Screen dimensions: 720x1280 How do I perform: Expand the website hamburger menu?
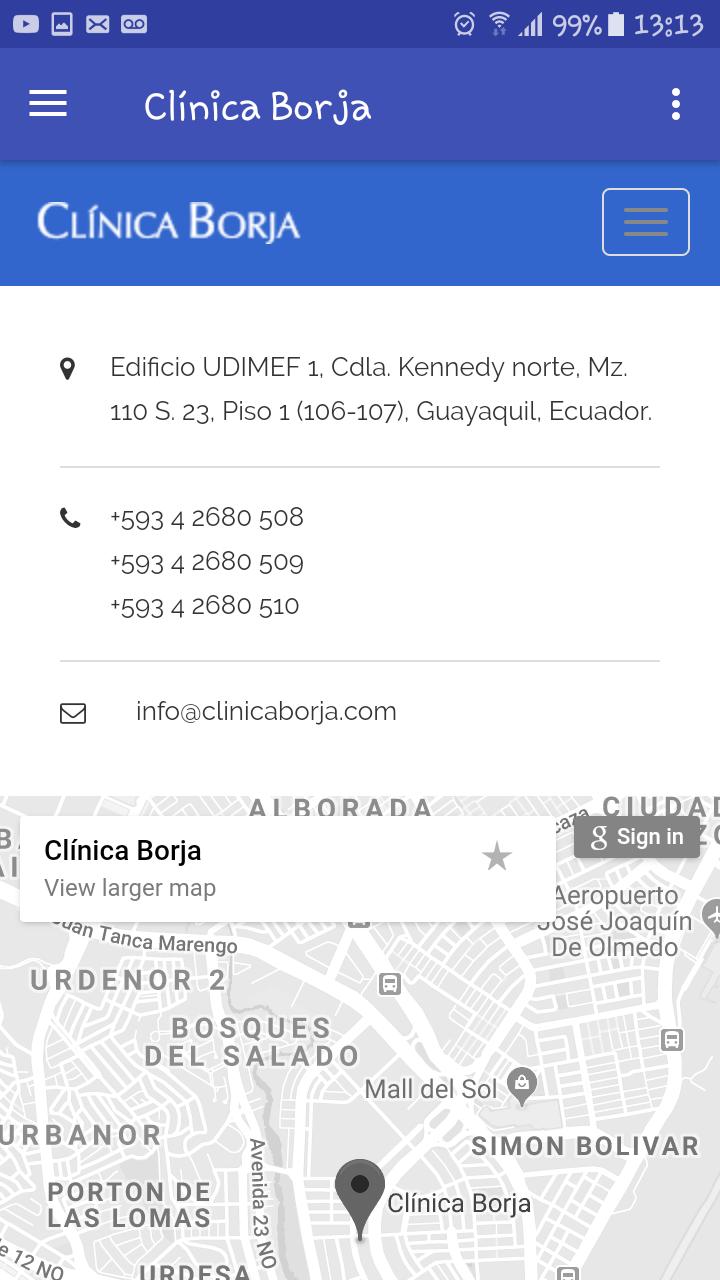click(646, 222)
